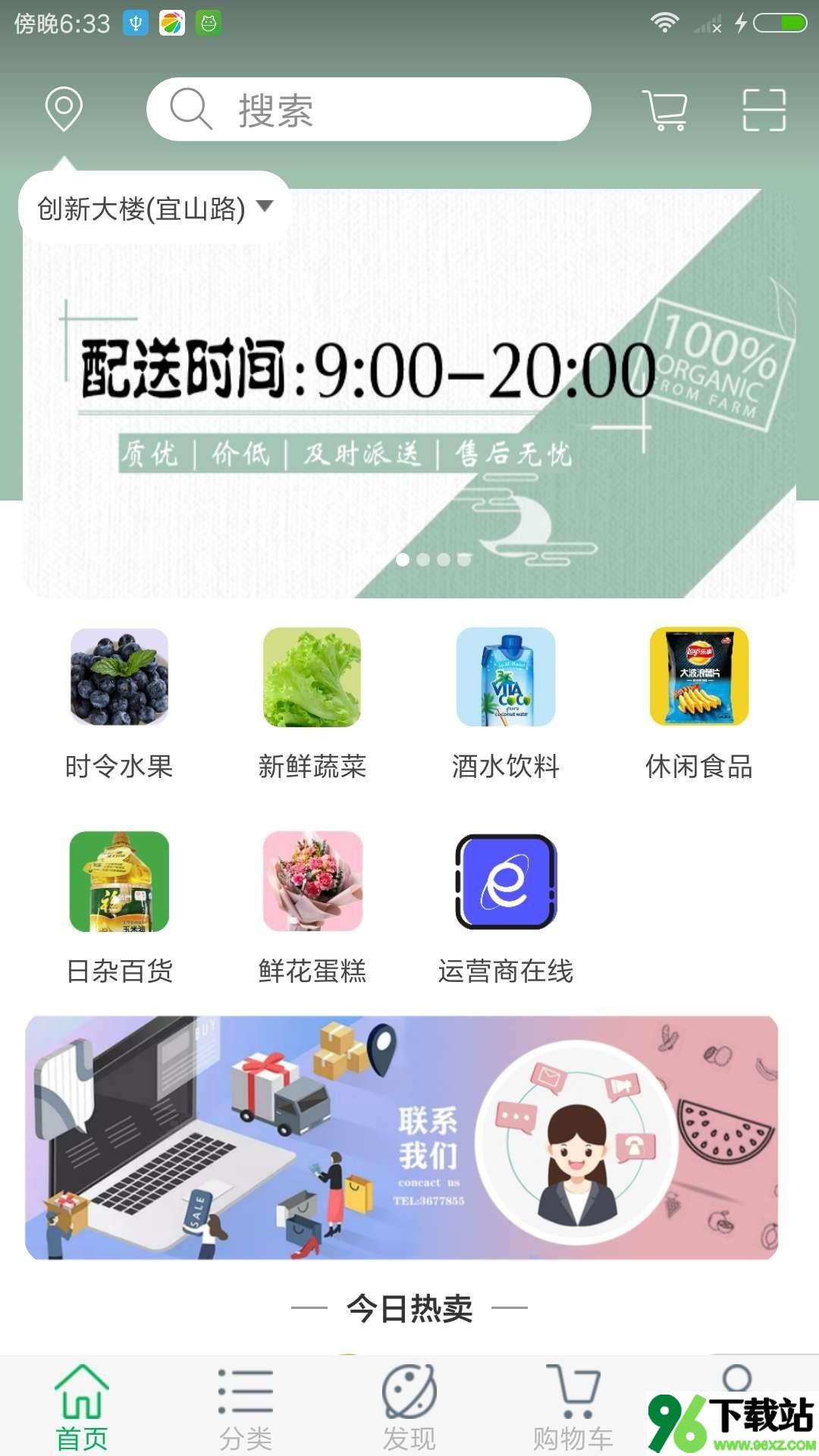
Task: Open the shopping cart icon at top
Action: click(665, 110)
